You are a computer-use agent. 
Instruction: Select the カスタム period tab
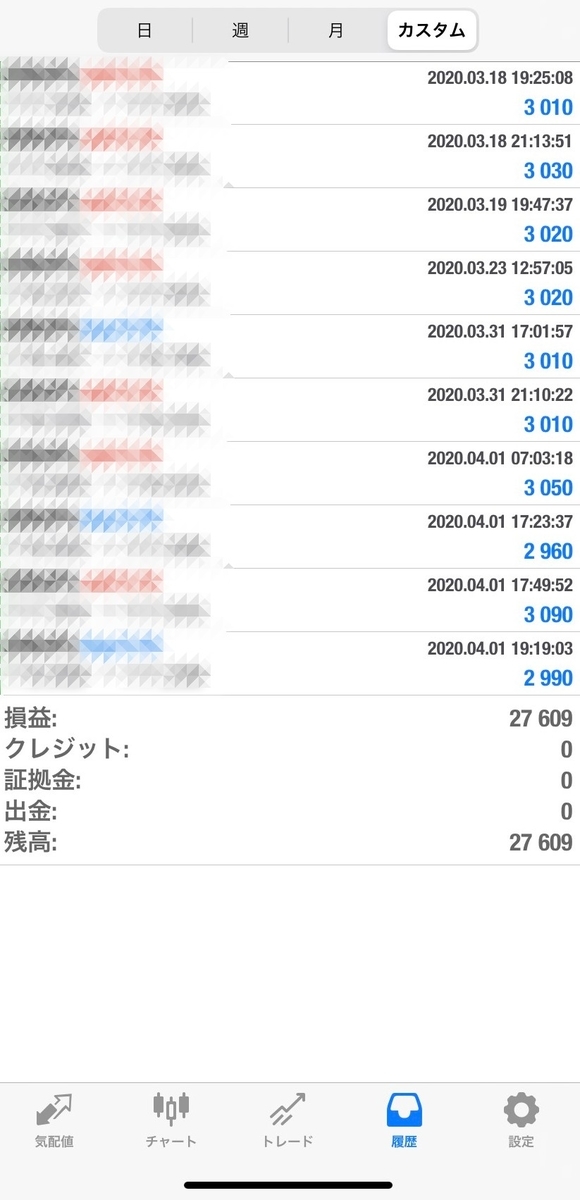click(432, 31)
